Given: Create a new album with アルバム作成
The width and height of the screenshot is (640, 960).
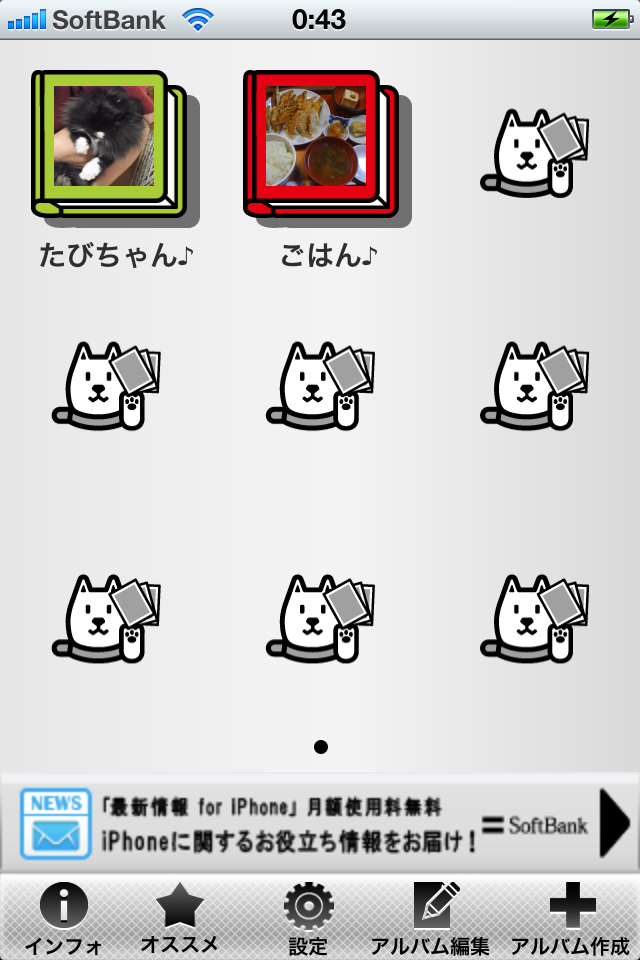Looking at the screenshot, I should 571,918.
